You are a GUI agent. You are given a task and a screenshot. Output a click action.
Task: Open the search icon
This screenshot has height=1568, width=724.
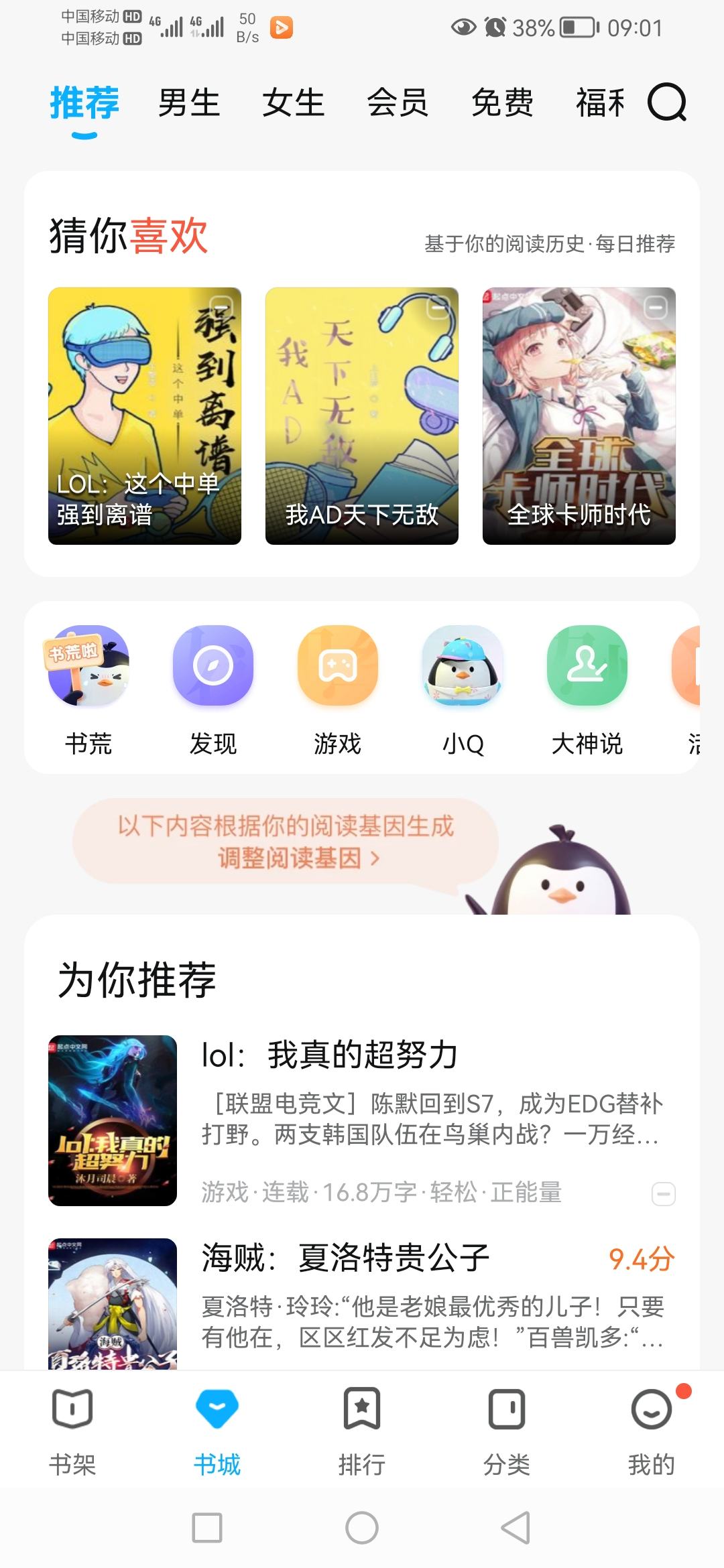pyautogui.click(x=666, y=103)
